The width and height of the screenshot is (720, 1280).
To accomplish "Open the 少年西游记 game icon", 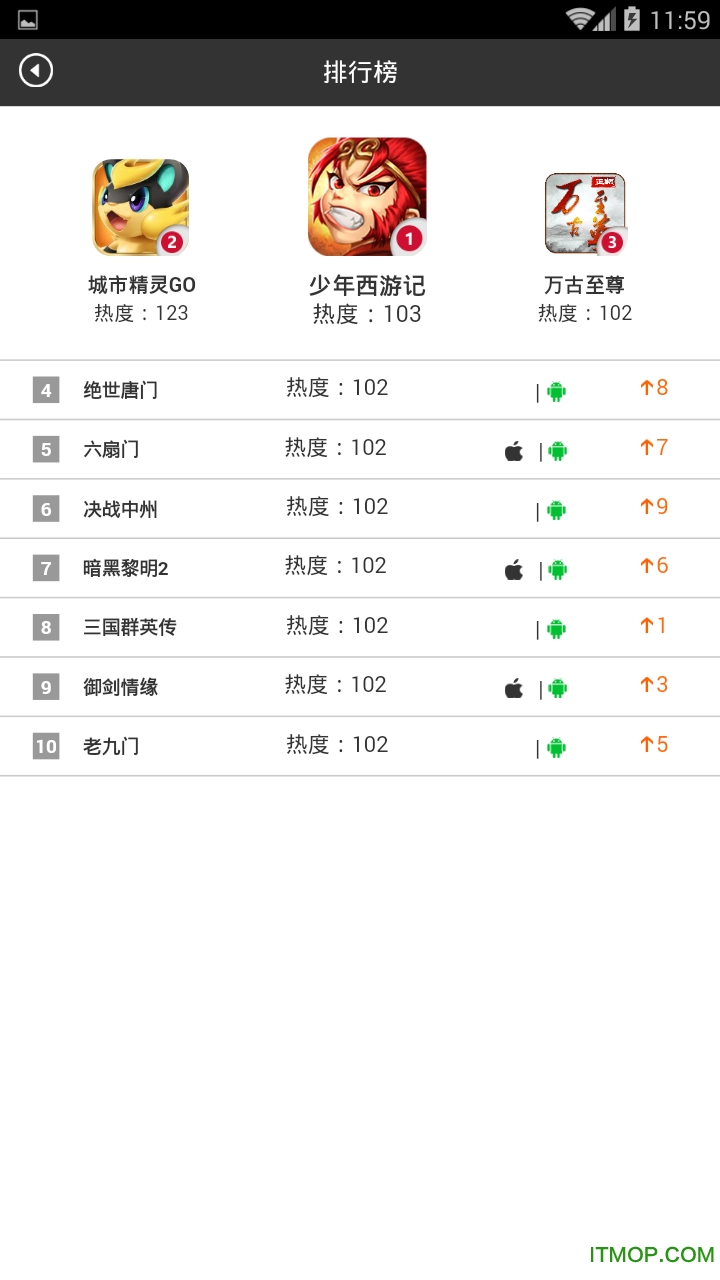I will pos(367,197).
